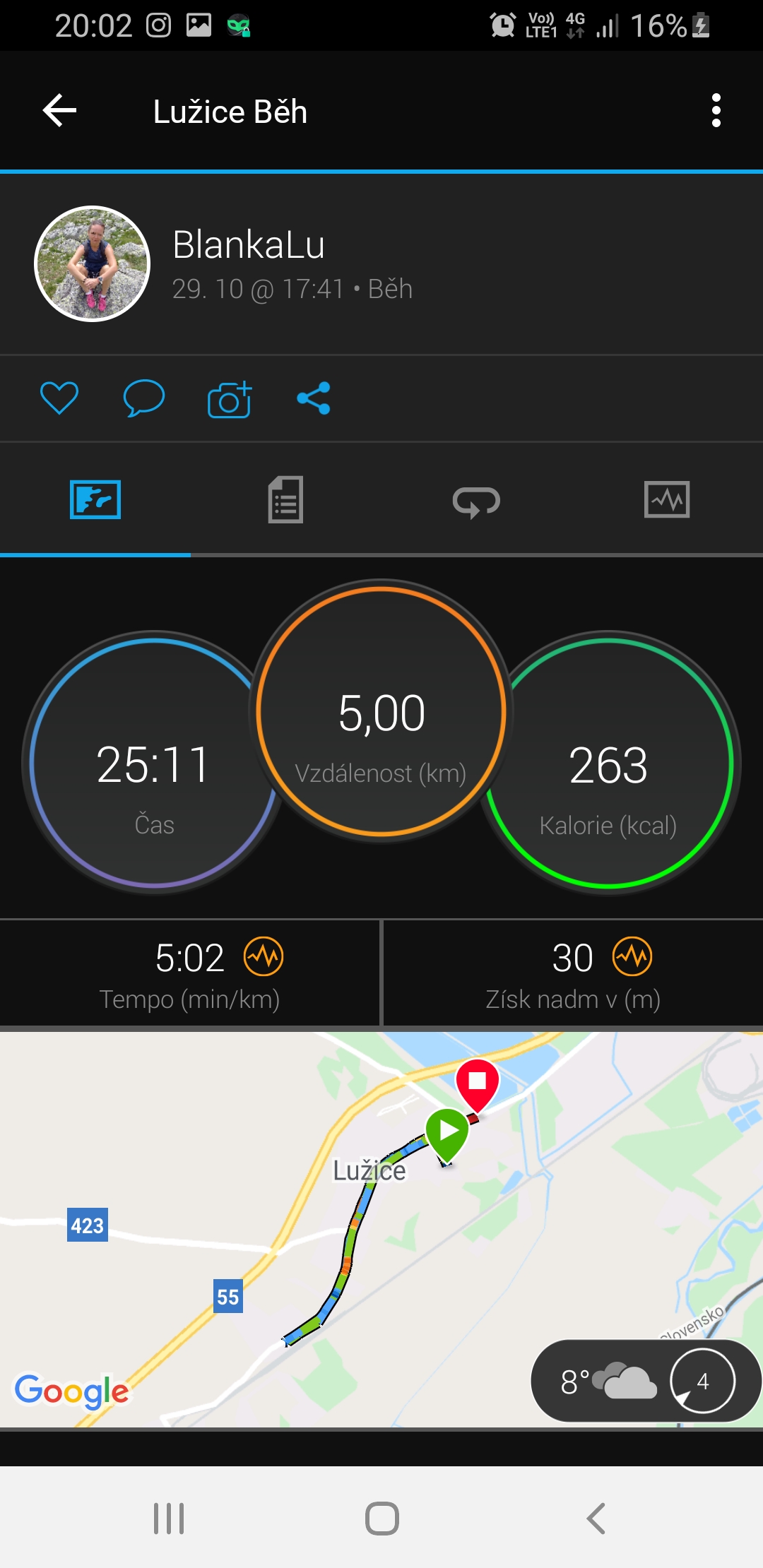Image resolution: width=763 pixels, height=1568 pixels.
Task: Open the Lužice route map
Action: click(381, 1230)
